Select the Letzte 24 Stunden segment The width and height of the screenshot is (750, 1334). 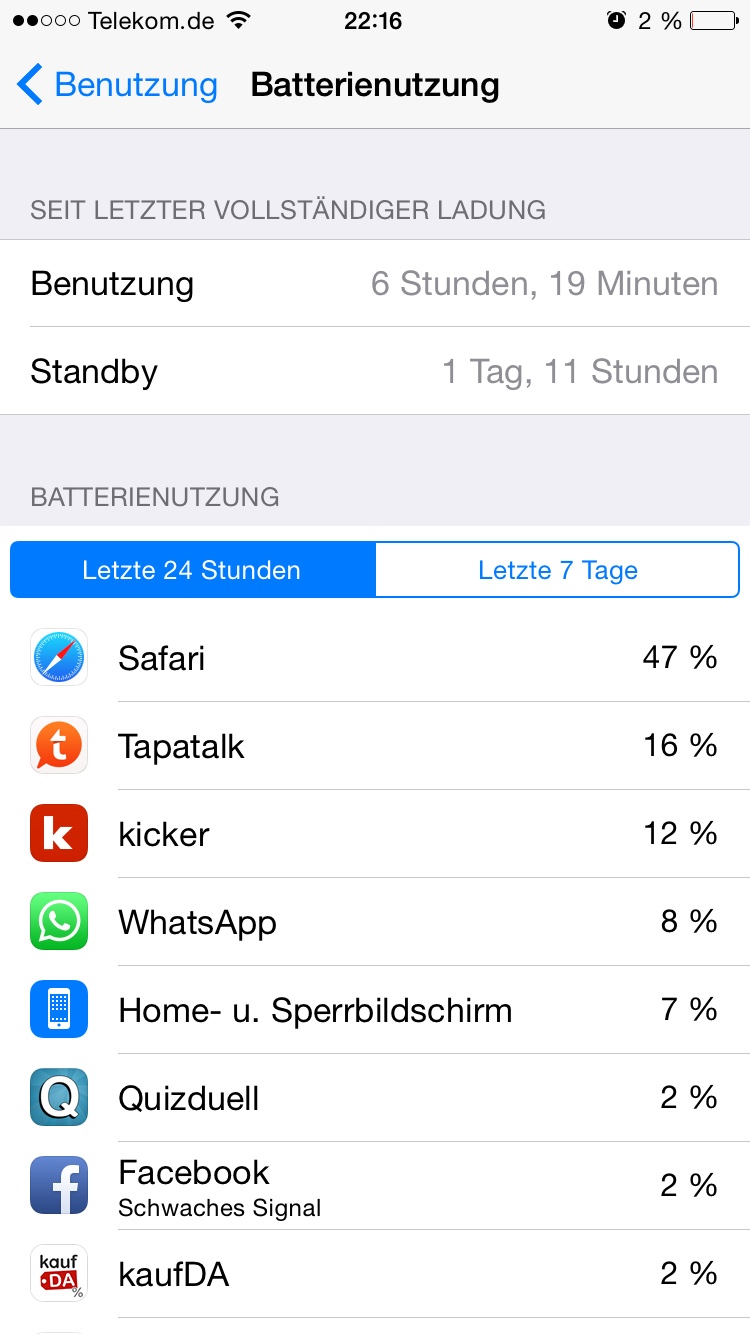192,570
